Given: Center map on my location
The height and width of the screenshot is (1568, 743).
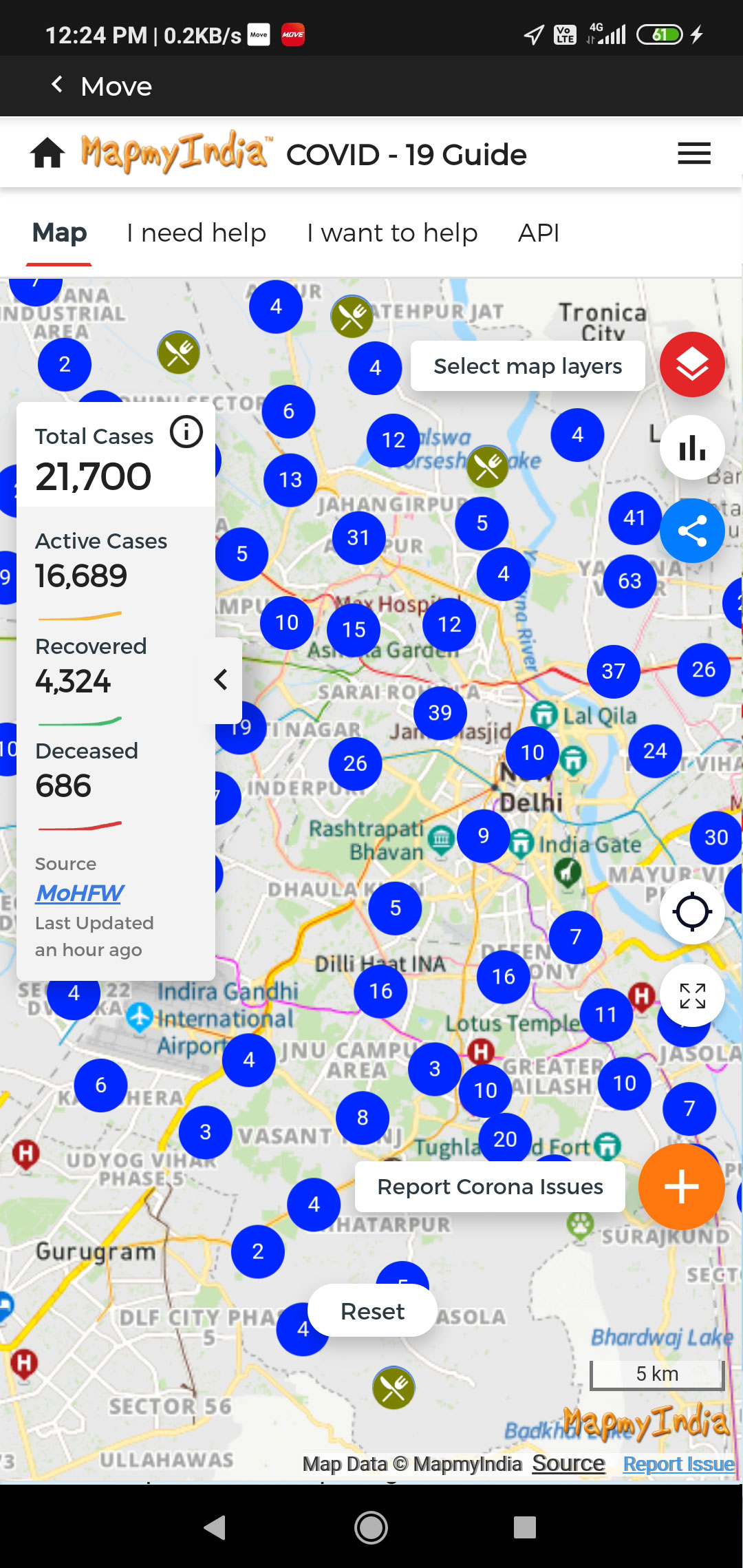Looking at the screenshot, I should pyautogui.click(x=691, y=912).
